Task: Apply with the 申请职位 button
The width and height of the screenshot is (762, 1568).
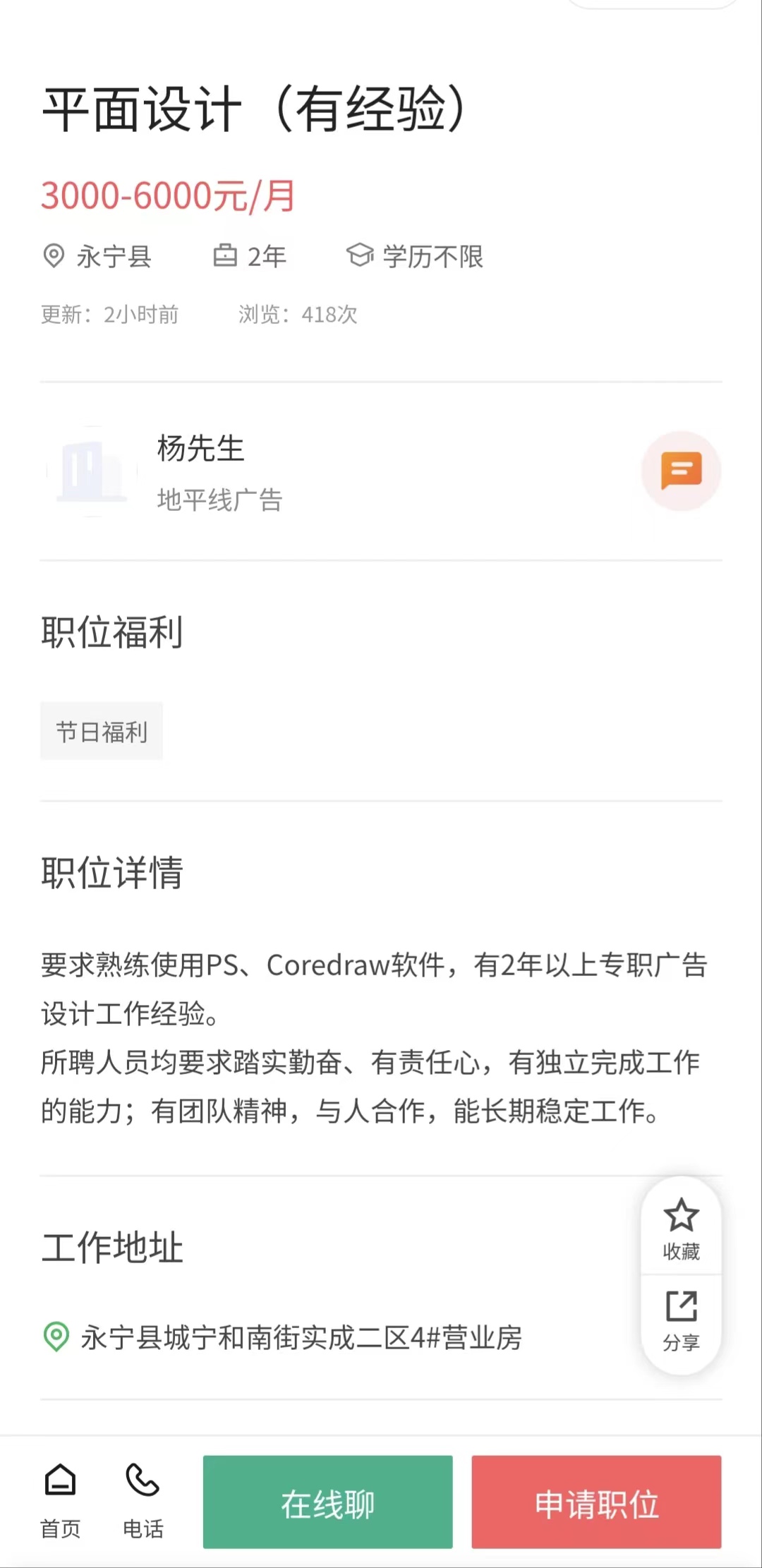Action: click(596, 1502)
